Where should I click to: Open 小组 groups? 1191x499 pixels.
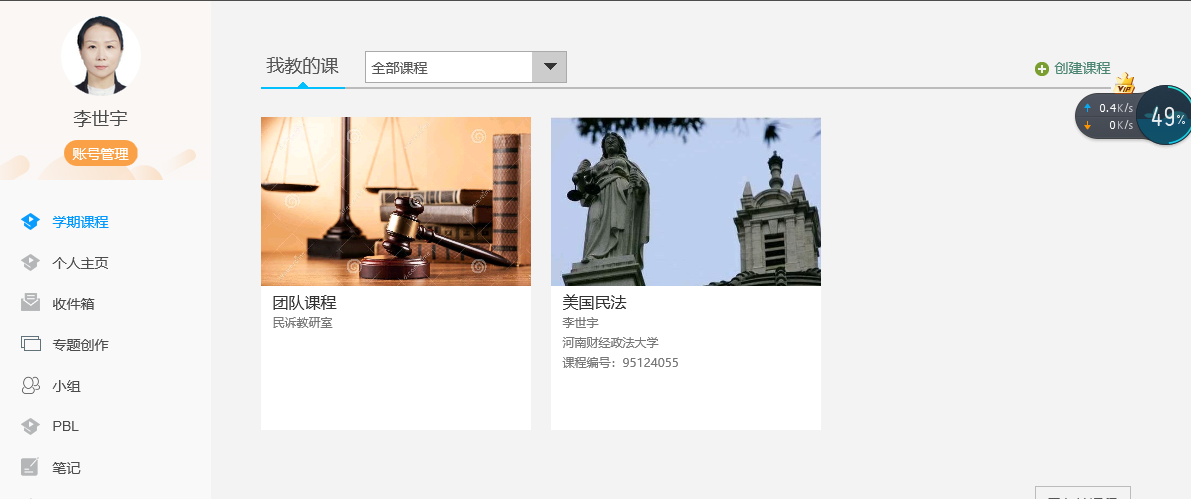point(66,386)
